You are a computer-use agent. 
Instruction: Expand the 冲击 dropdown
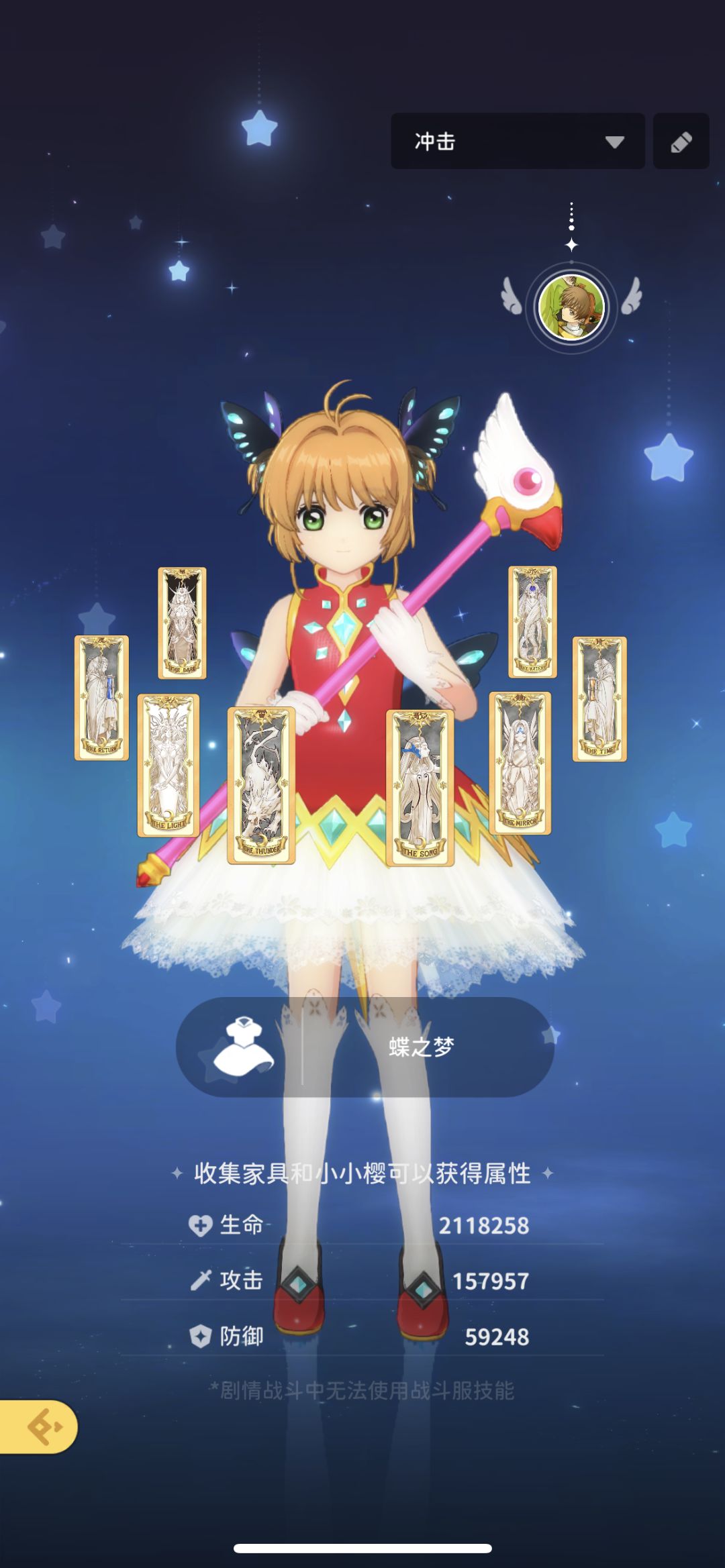[x=518, y=141]
